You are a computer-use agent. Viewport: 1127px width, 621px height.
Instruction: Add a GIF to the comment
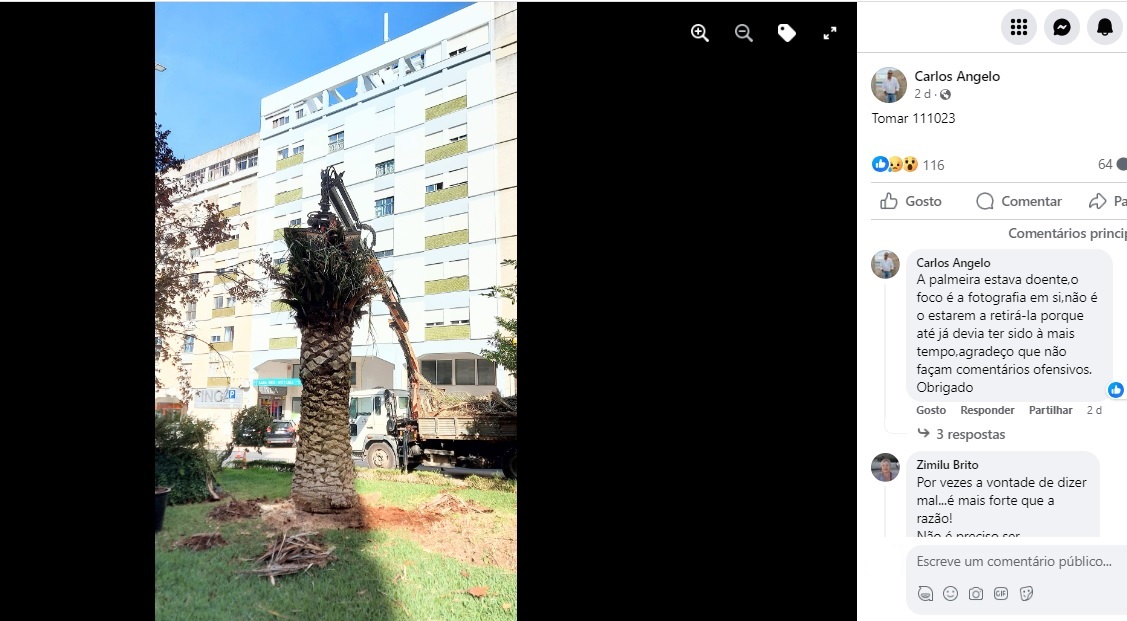[x=1001, y=594]
